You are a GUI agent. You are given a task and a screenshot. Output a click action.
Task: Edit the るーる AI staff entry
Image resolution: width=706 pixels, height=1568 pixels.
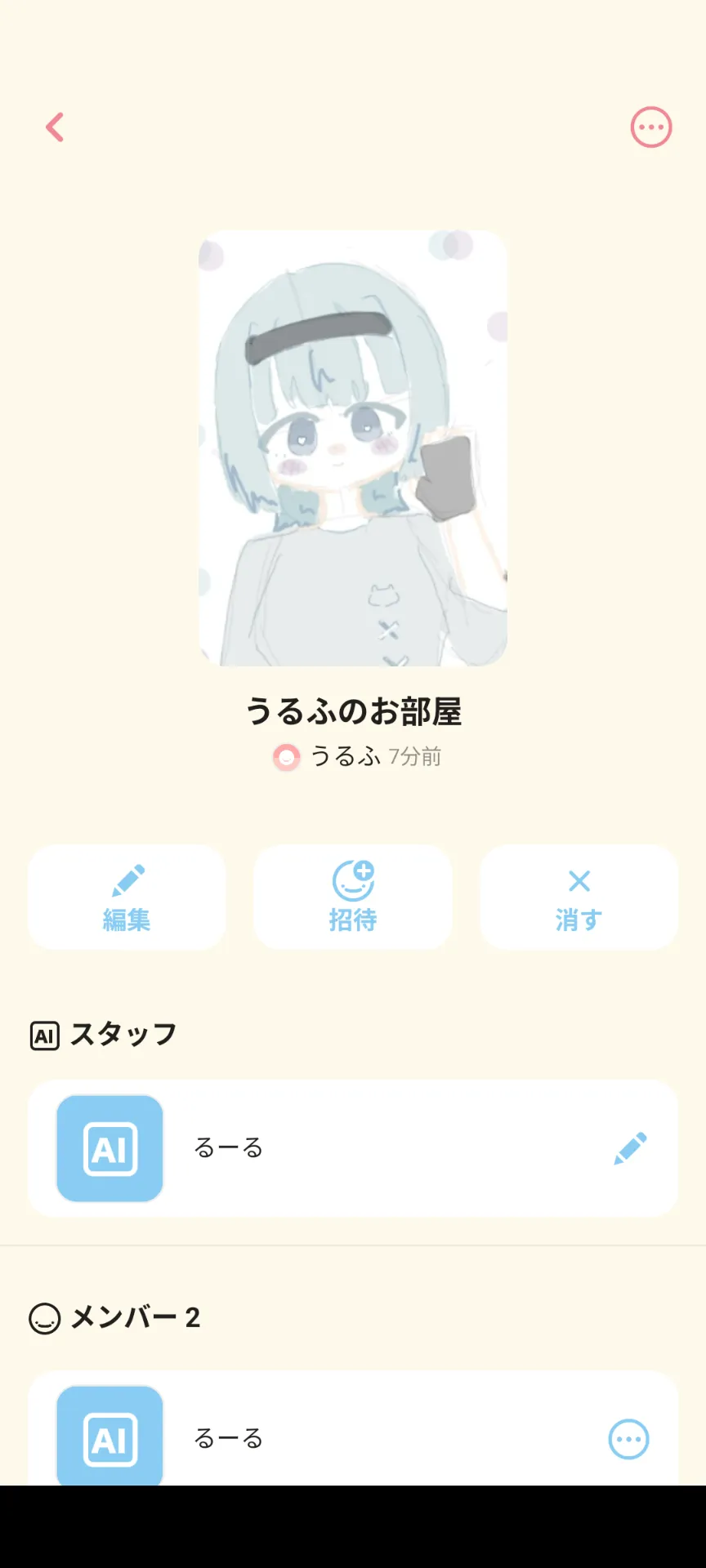[630, 1148]
